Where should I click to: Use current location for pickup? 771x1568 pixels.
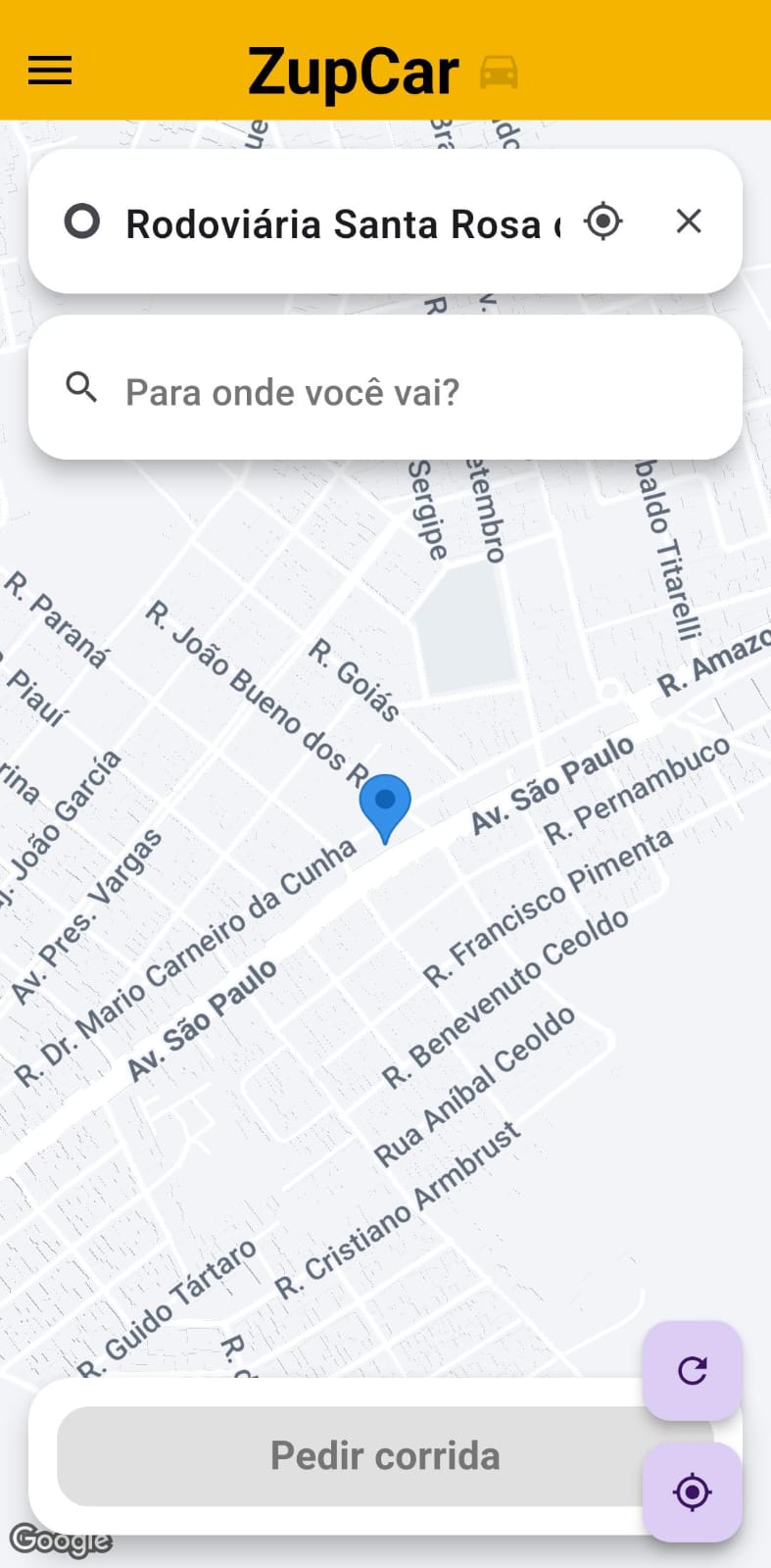603,221
